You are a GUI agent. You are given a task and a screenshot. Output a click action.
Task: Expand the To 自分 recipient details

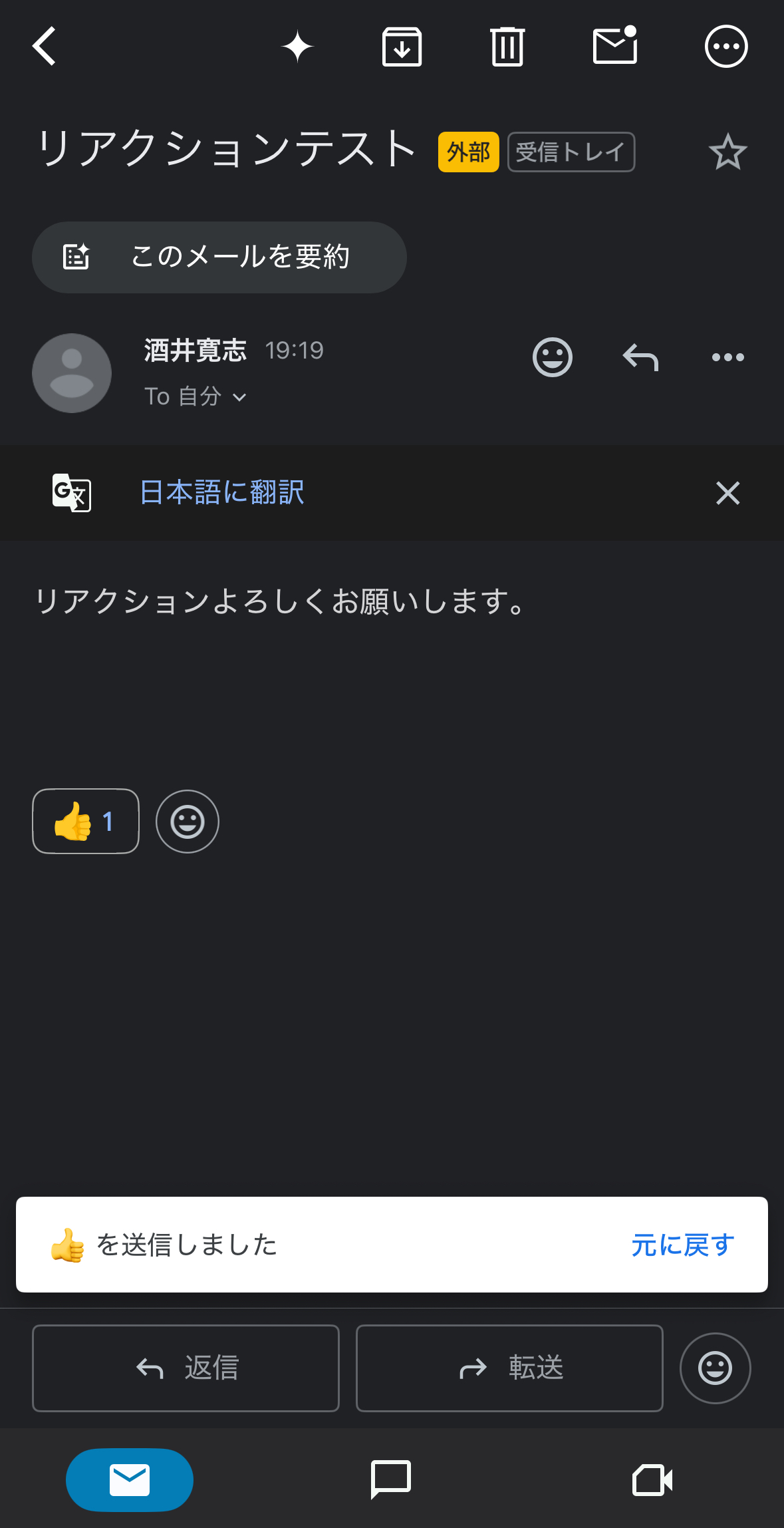click(x=196, y=396)
